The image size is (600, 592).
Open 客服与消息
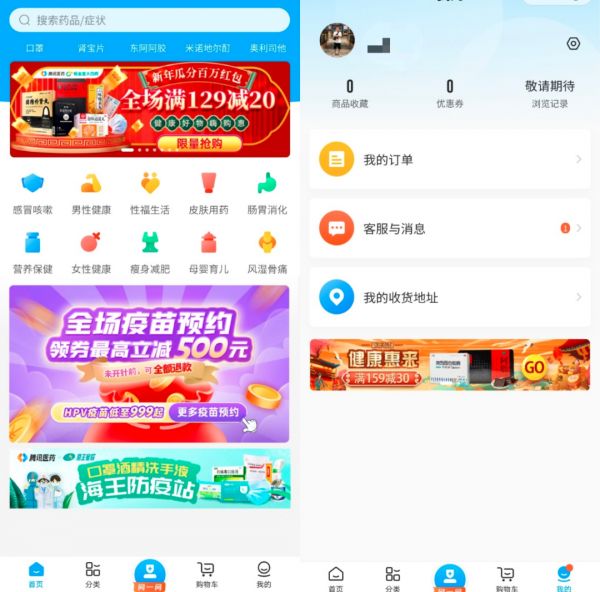449,228
